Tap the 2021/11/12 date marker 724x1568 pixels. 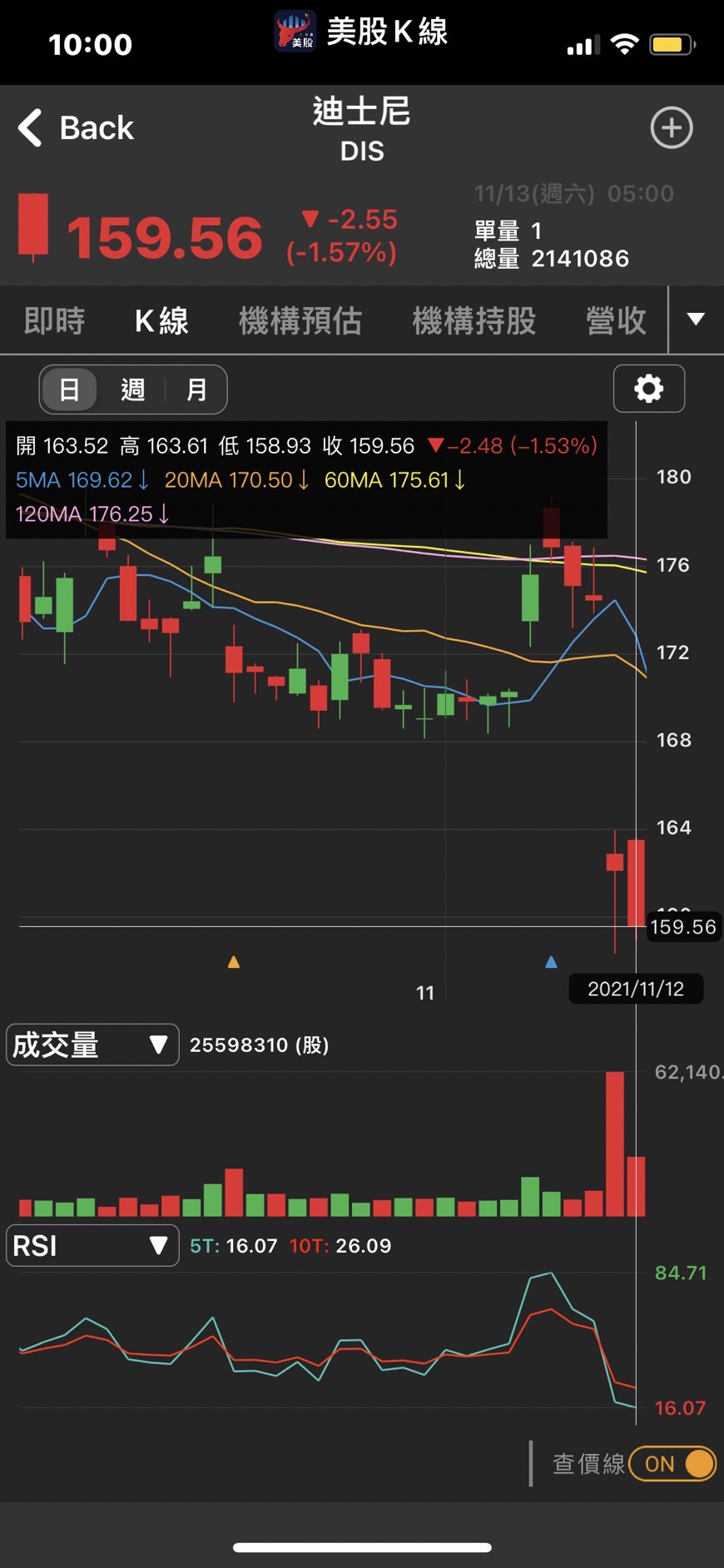click(636, 989)
